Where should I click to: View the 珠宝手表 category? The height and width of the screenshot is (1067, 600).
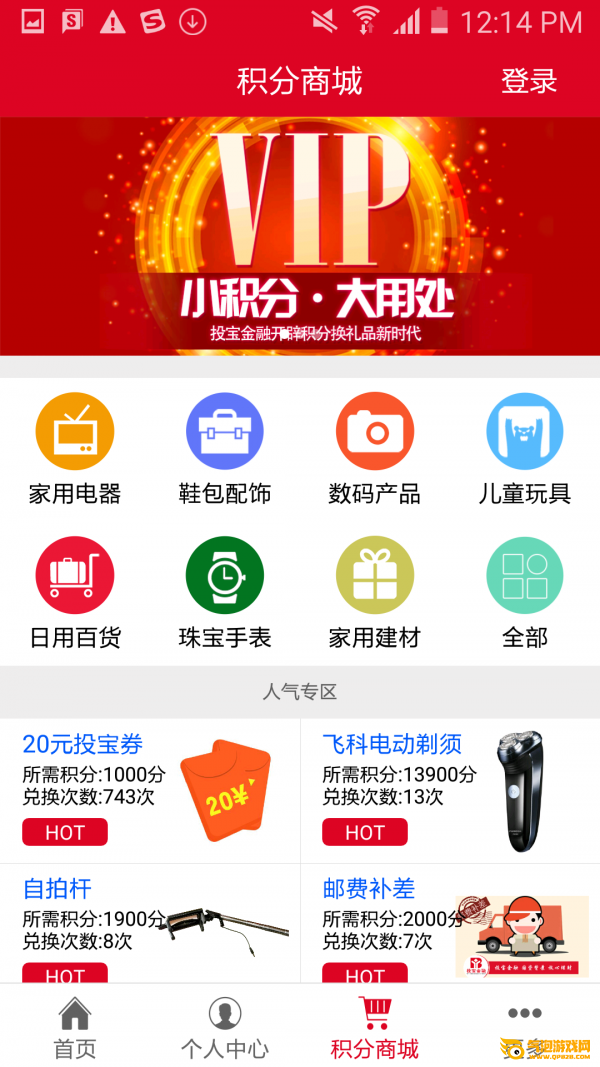(224, 594)
